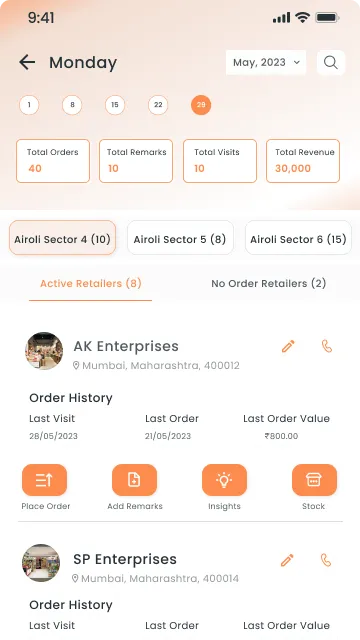This screenshot has width=360, height=640.
Task: Choose the Airoli Sector 5 (8) chip
Action: click(x=180, y=239)
